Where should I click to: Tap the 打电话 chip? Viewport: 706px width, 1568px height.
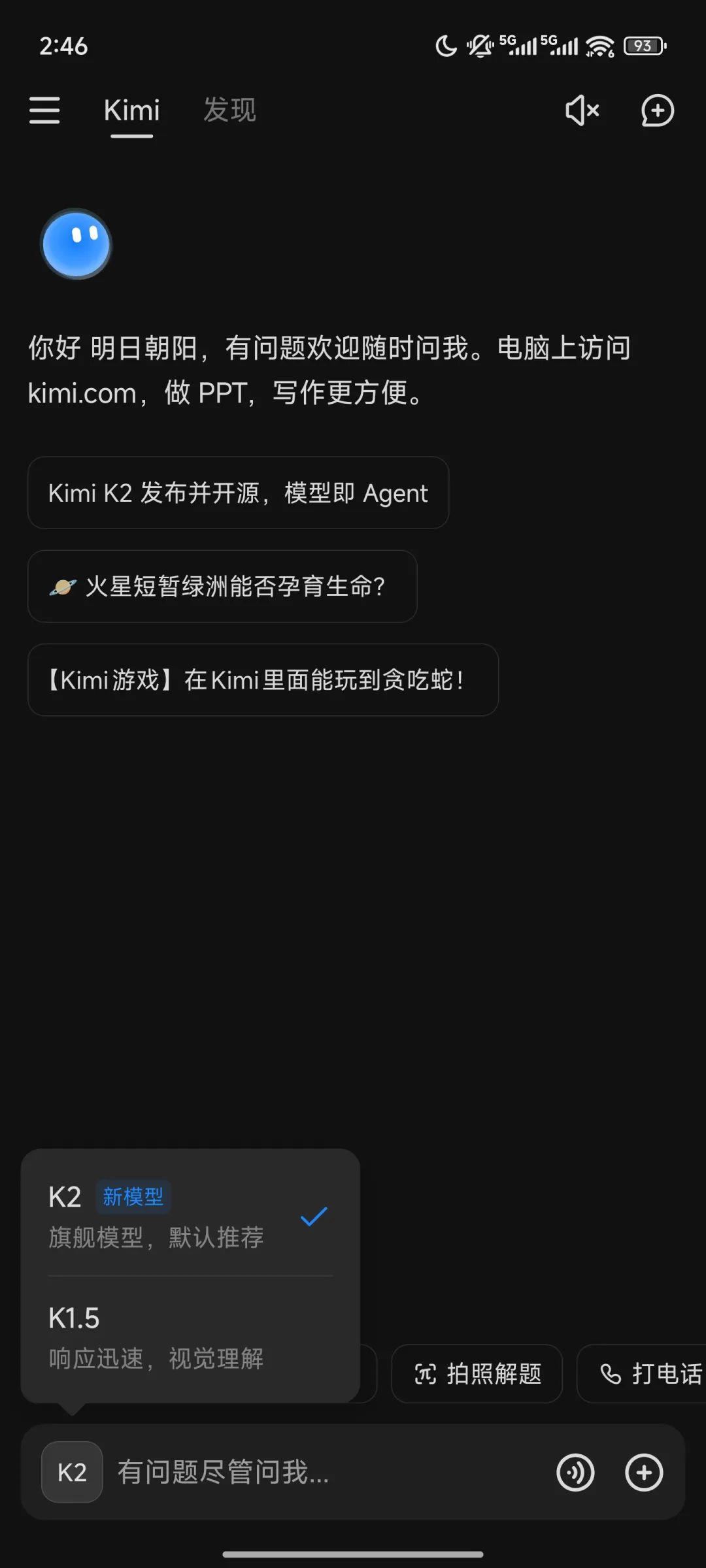click(x=647, y=1374)
